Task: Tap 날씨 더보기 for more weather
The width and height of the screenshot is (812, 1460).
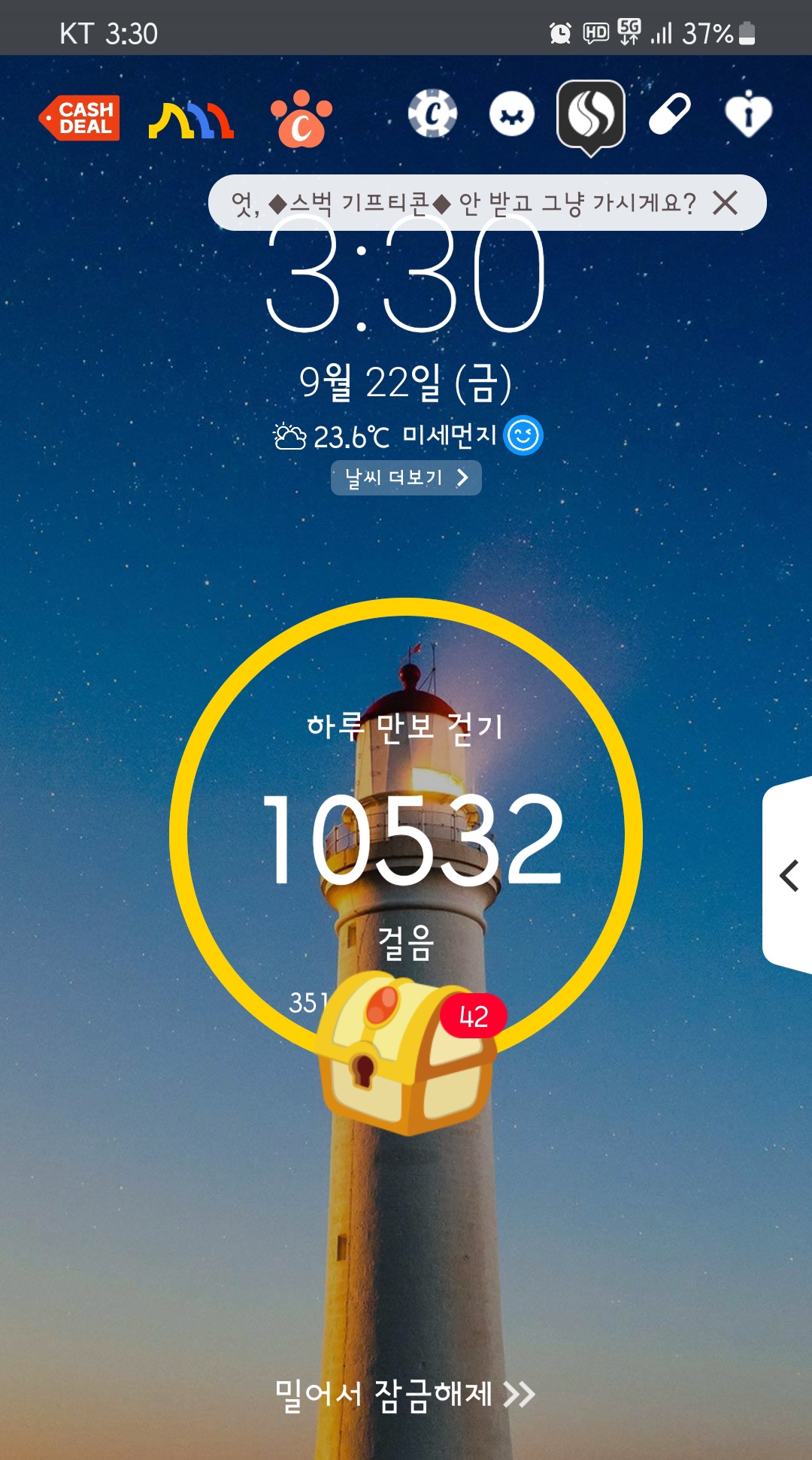Action: (x=406, y=477)
